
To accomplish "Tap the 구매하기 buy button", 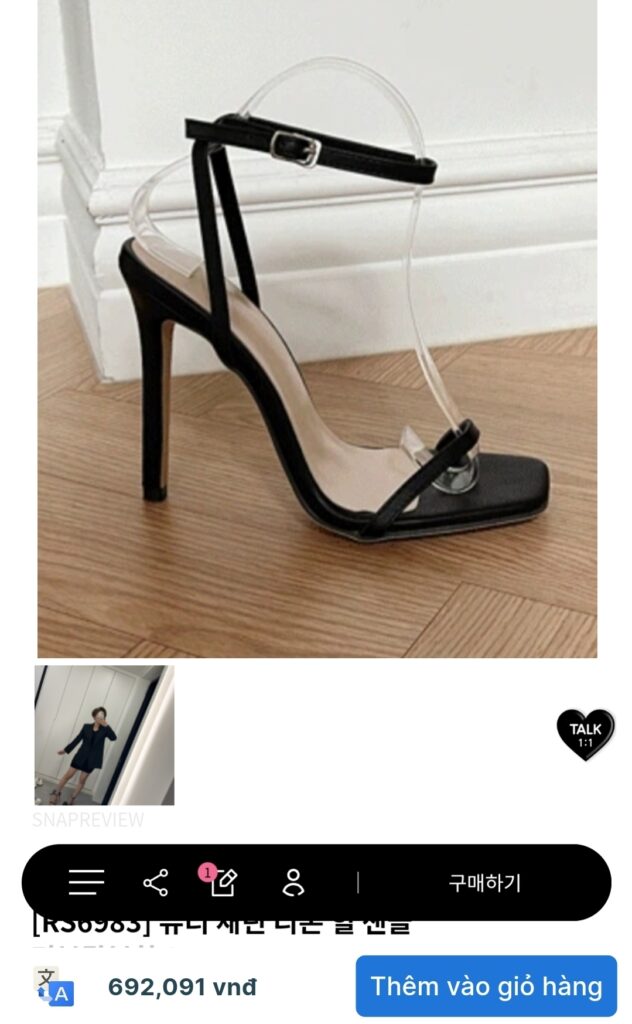I will (484, 883).
